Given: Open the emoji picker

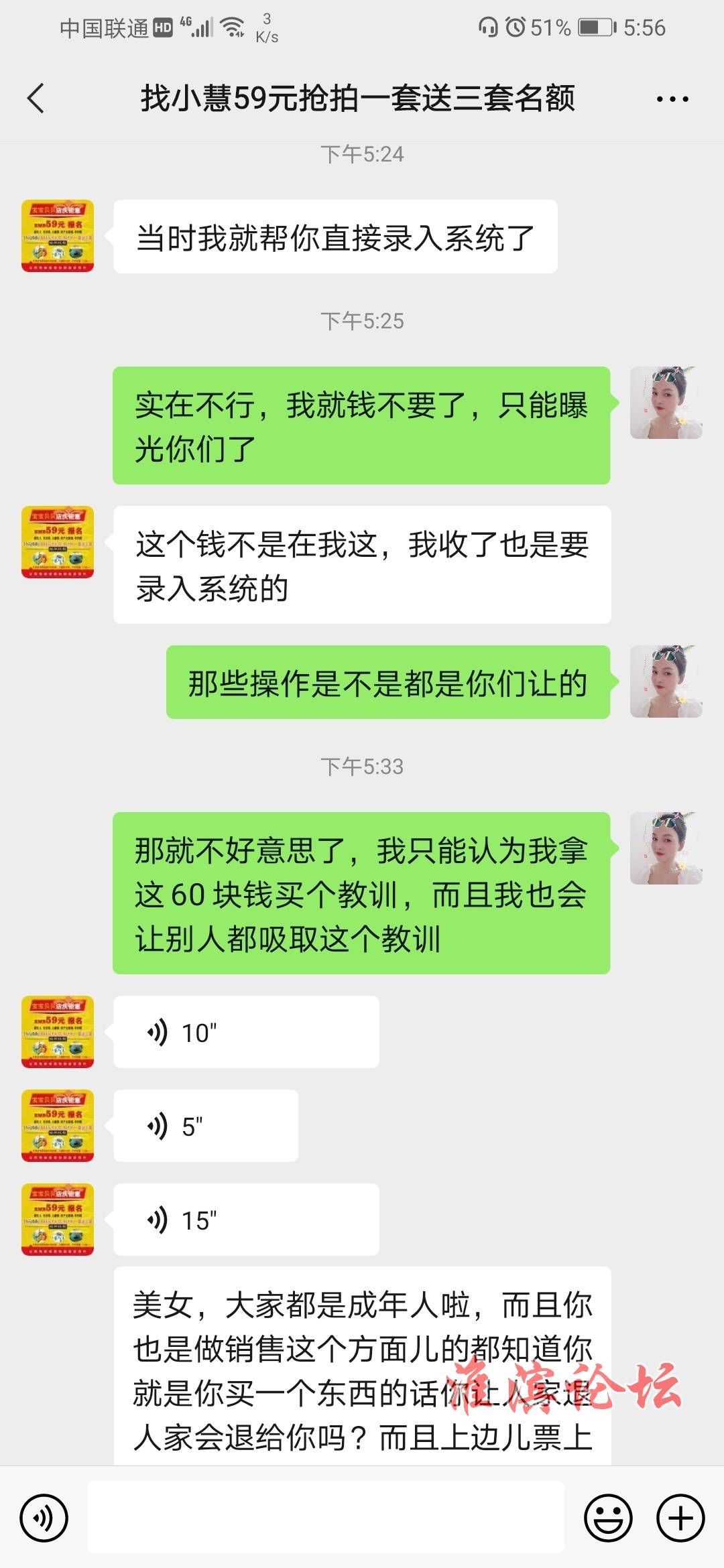Looking at the screenshot, I should point(609,1518).
